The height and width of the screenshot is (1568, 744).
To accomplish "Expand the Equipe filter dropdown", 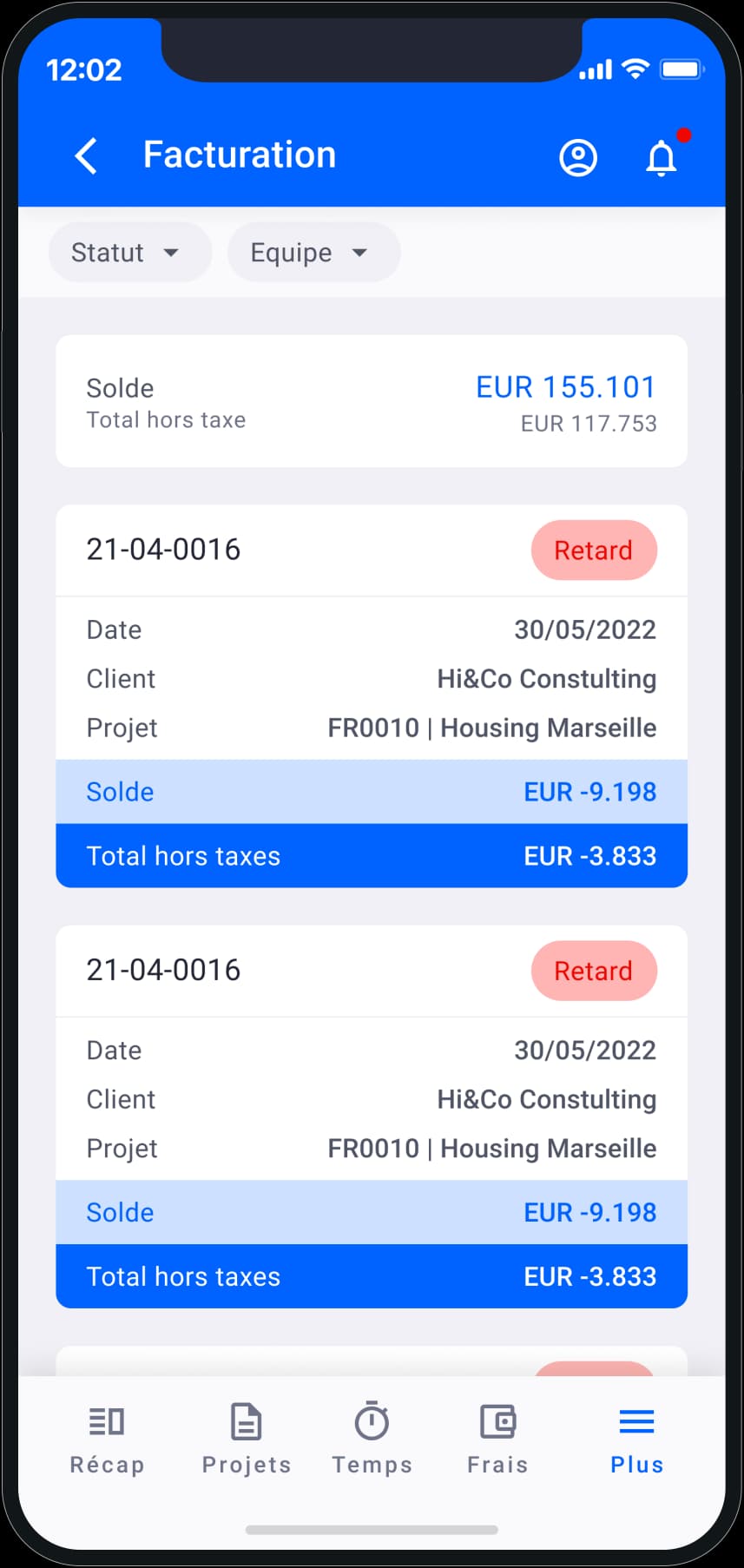I will 313,253.
